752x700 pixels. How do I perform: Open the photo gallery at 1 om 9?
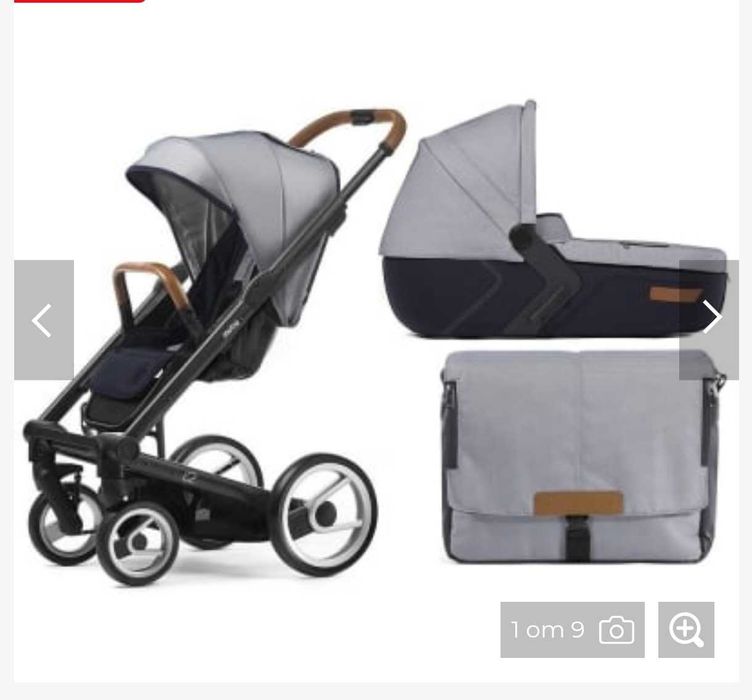(572, 630)
